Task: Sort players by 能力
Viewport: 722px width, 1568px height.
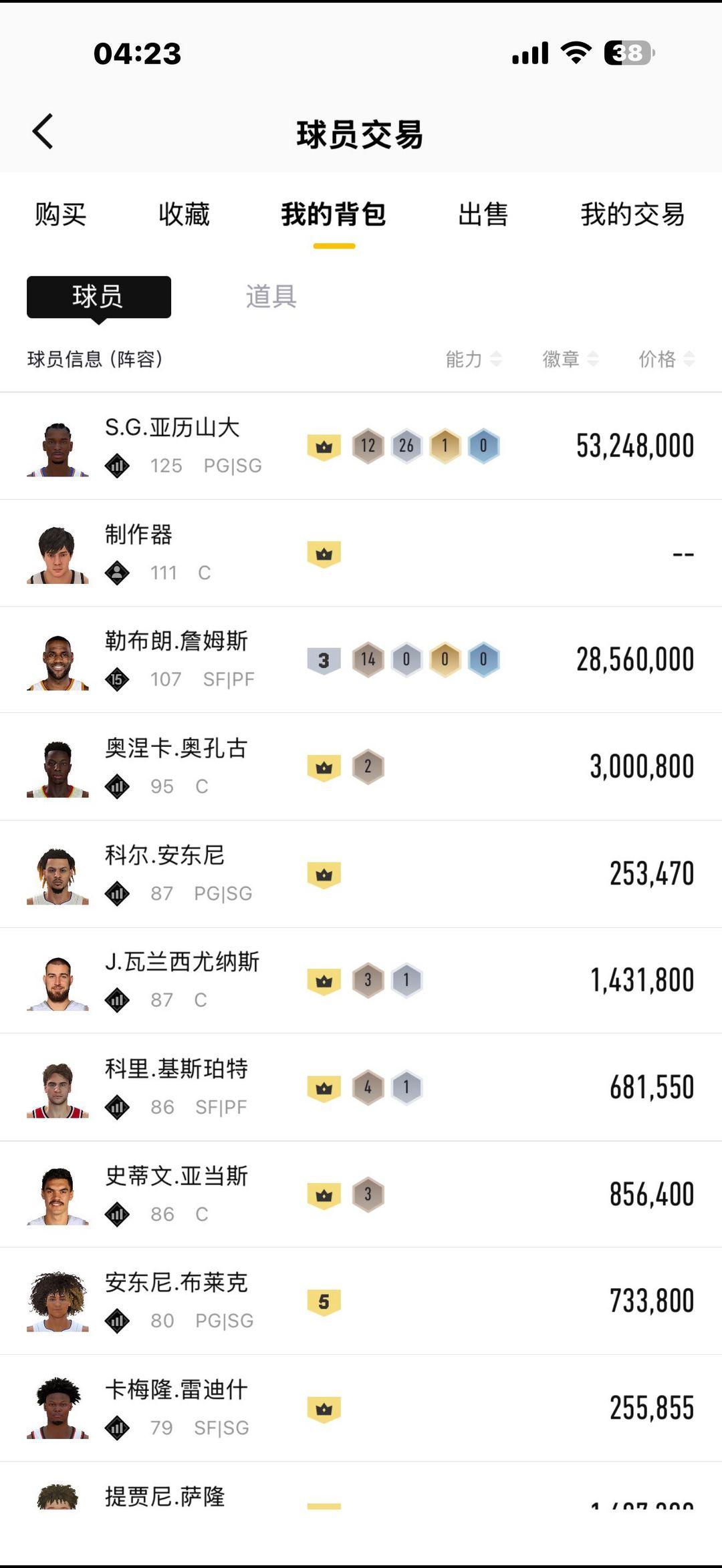Action: (473, 359)
